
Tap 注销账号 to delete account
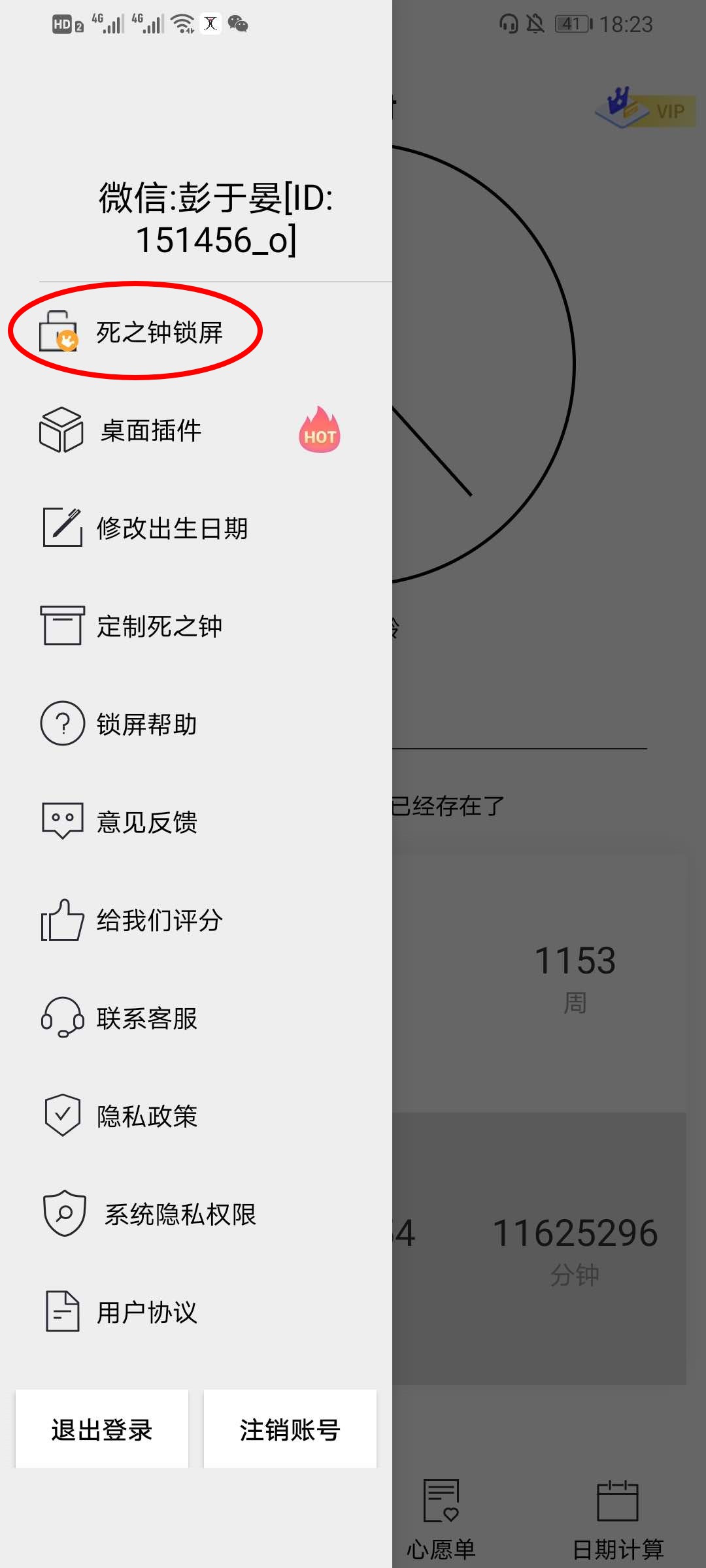click(x=290, y=1429)
